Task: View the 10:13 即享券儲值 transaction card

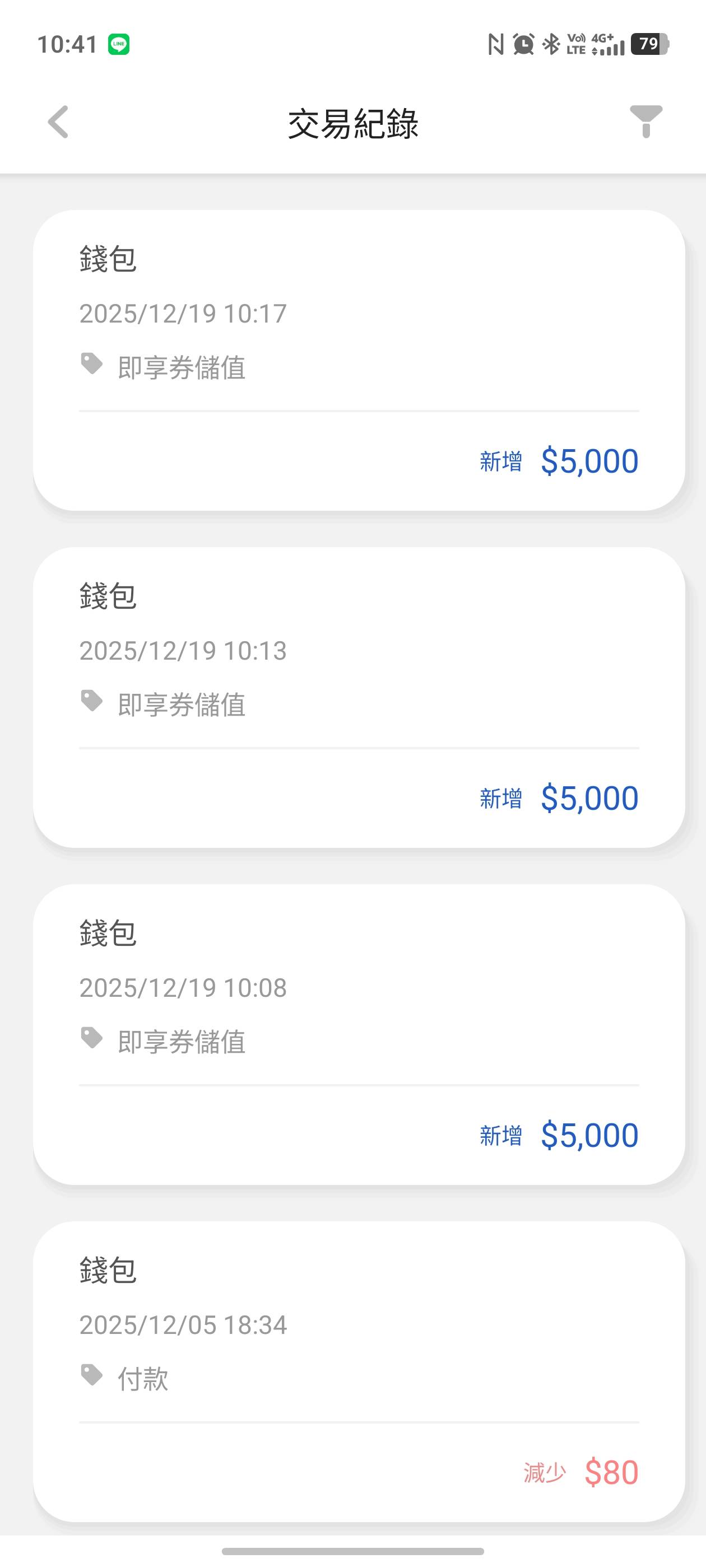Action: coord(359,697)
